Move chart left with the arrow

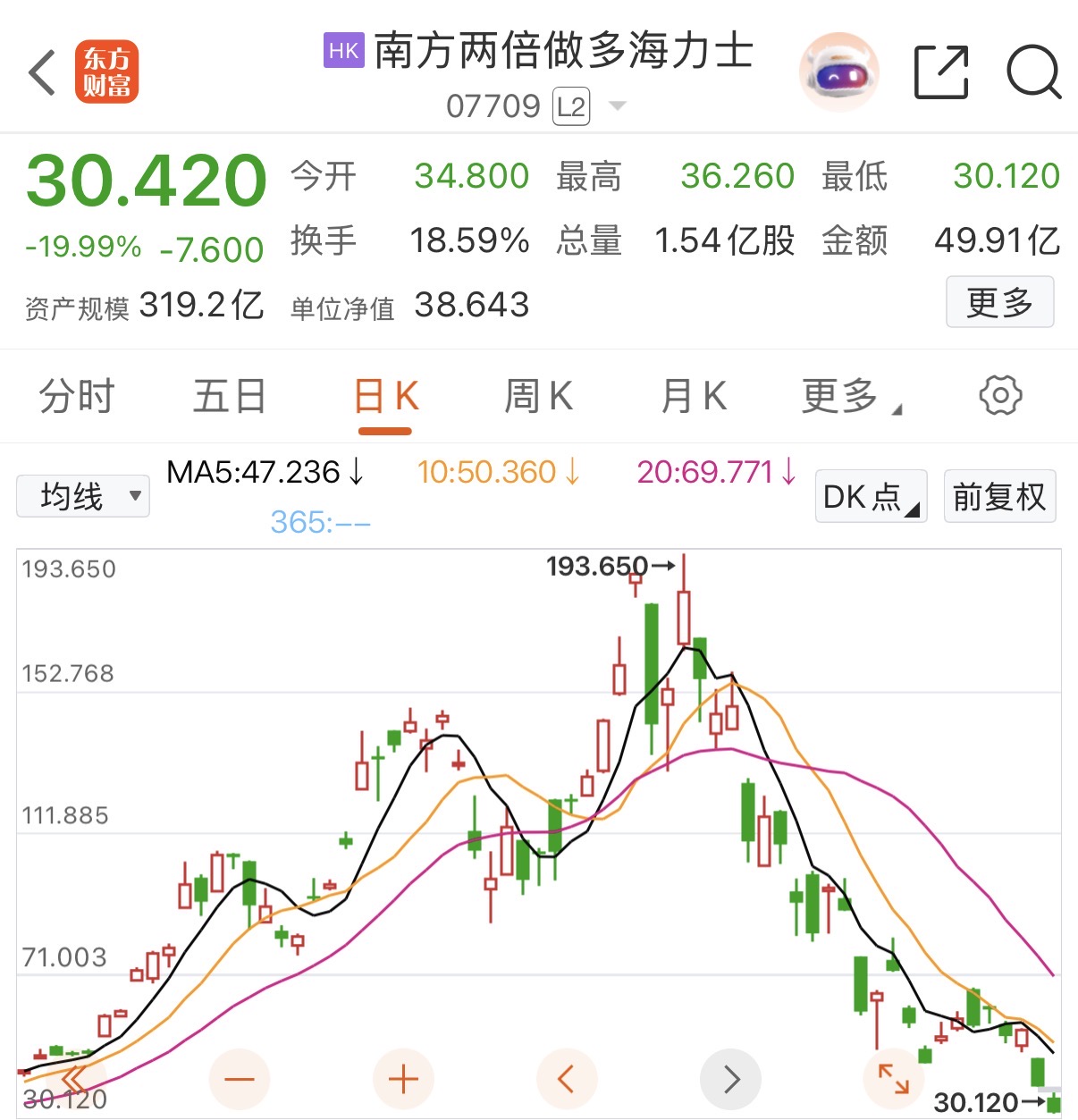567,1079
